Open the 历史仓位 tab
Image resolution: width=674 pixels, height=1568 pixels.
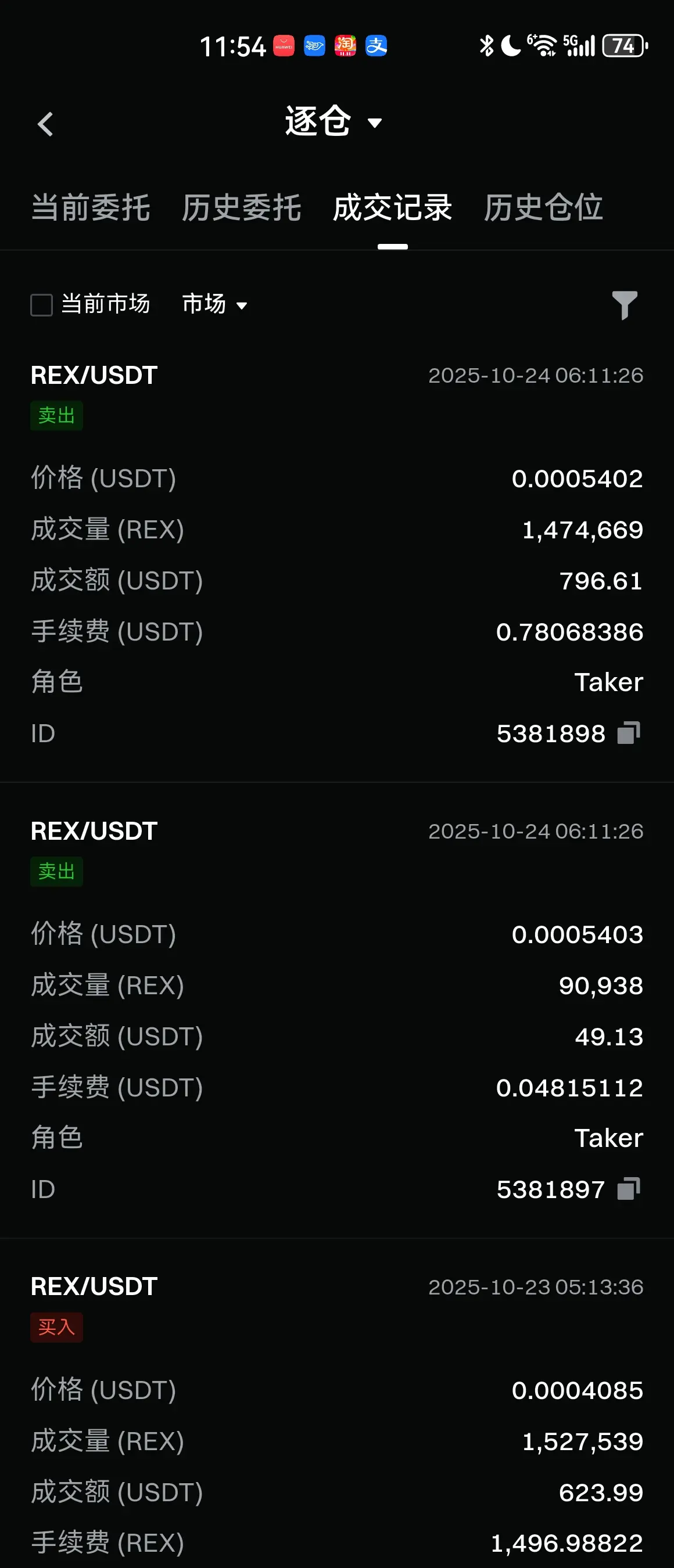543,207
